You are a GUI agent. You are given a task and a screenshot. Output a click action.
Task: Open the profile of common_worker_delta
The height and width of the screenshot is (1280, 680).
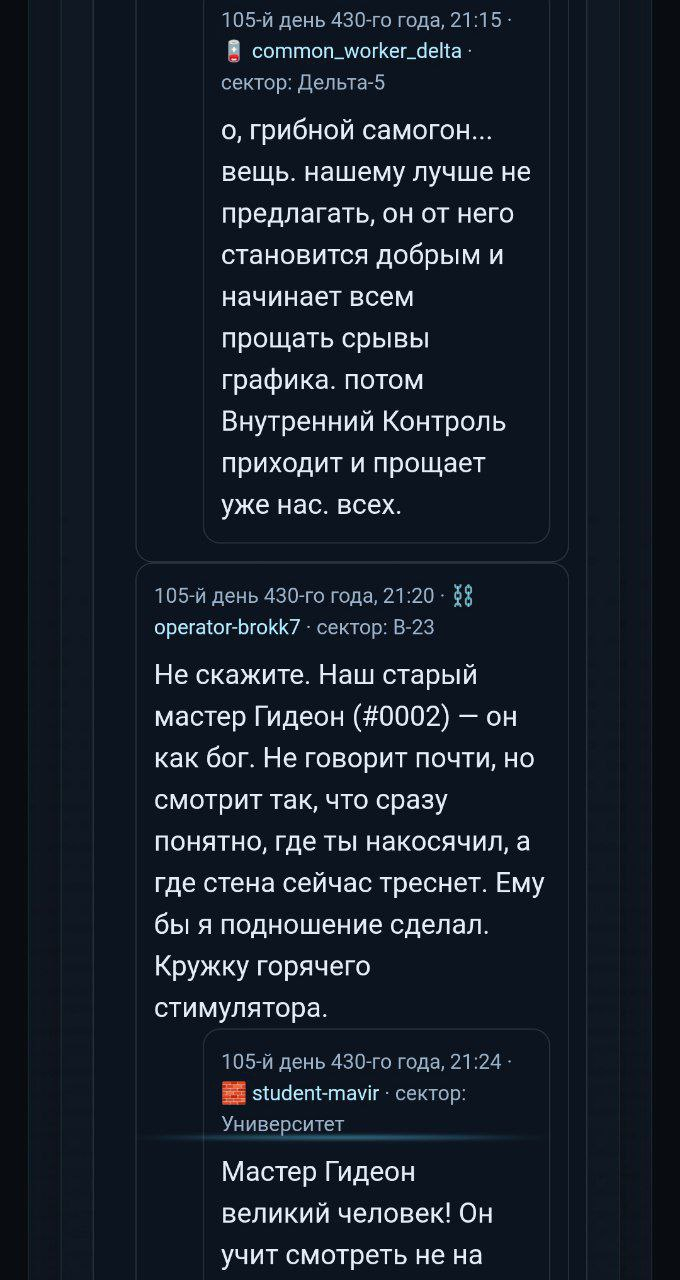click(x=355, y=51)
